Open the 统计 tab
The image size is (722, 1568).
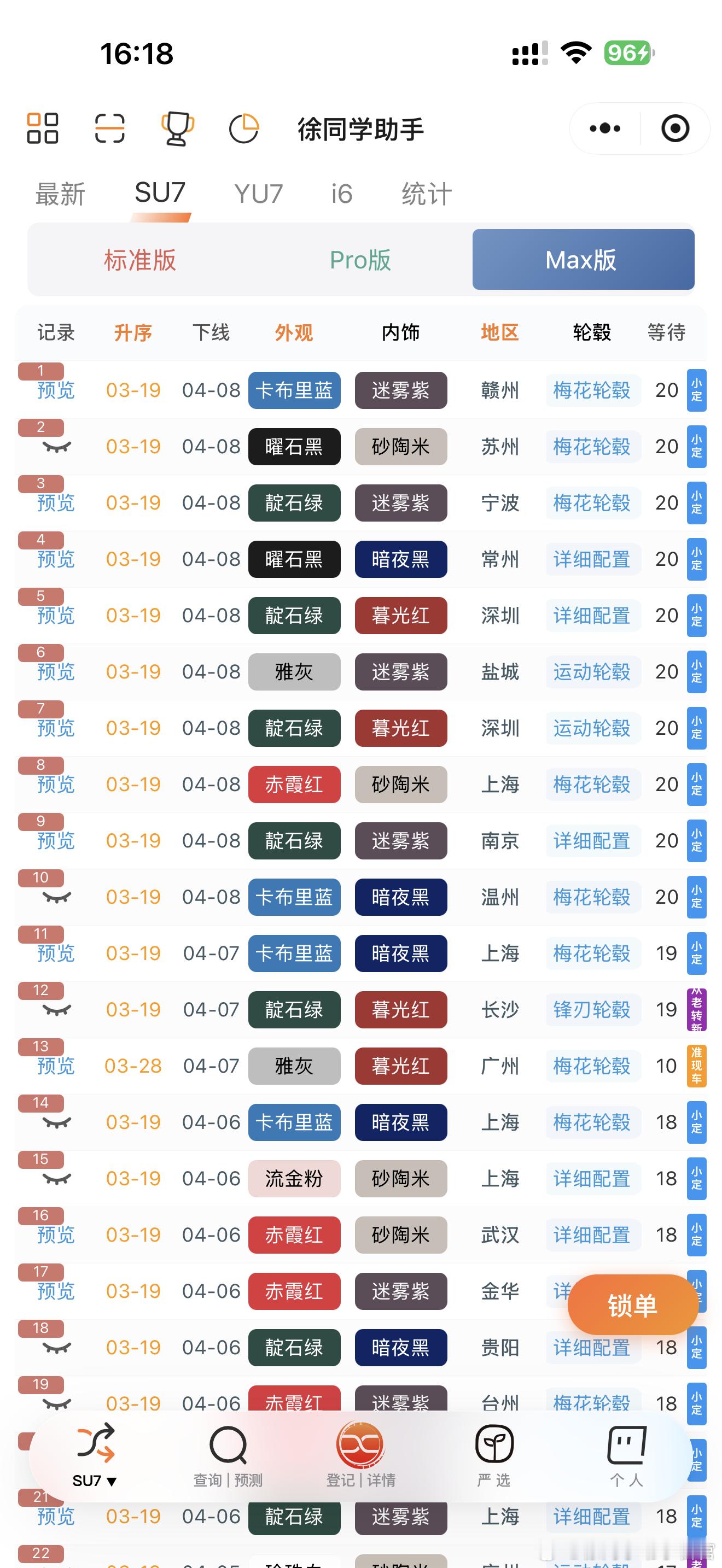coord(425,192)
